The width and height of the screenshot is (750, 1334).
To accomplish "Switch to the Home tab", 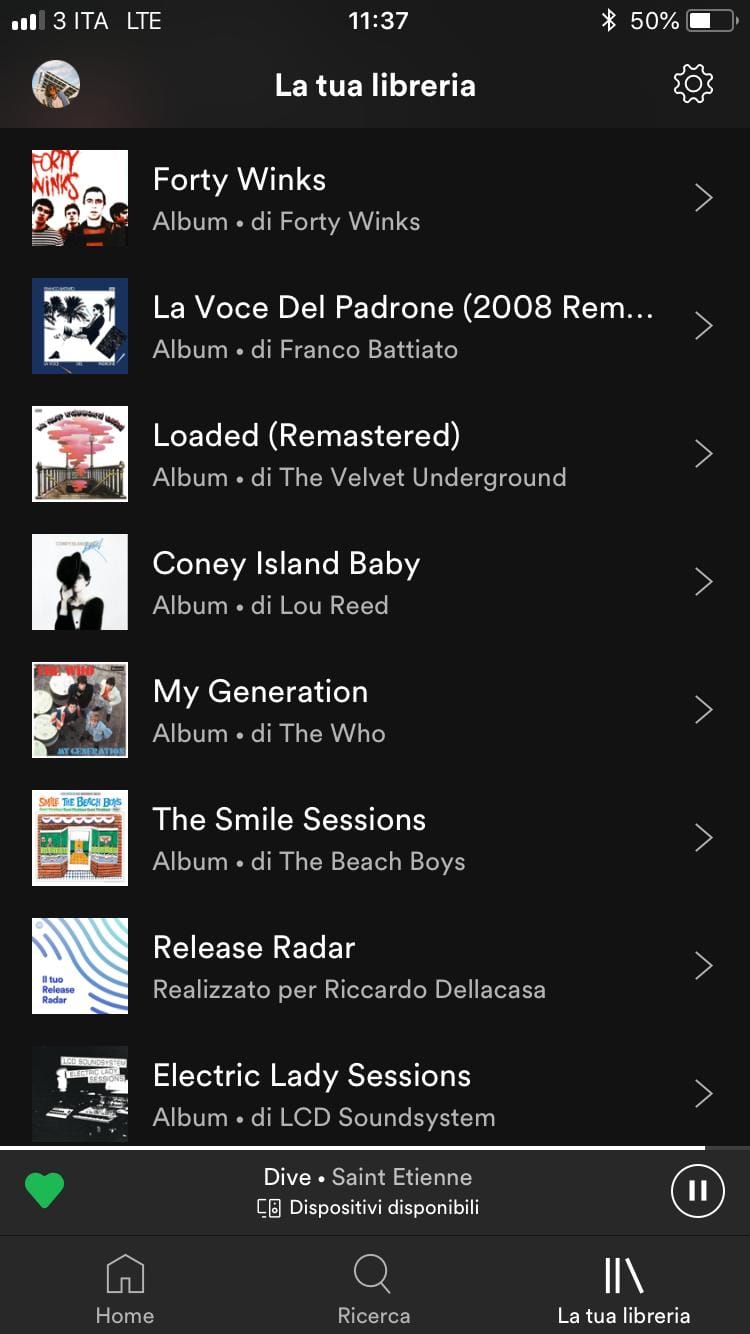I will (x=125, y=1290).
